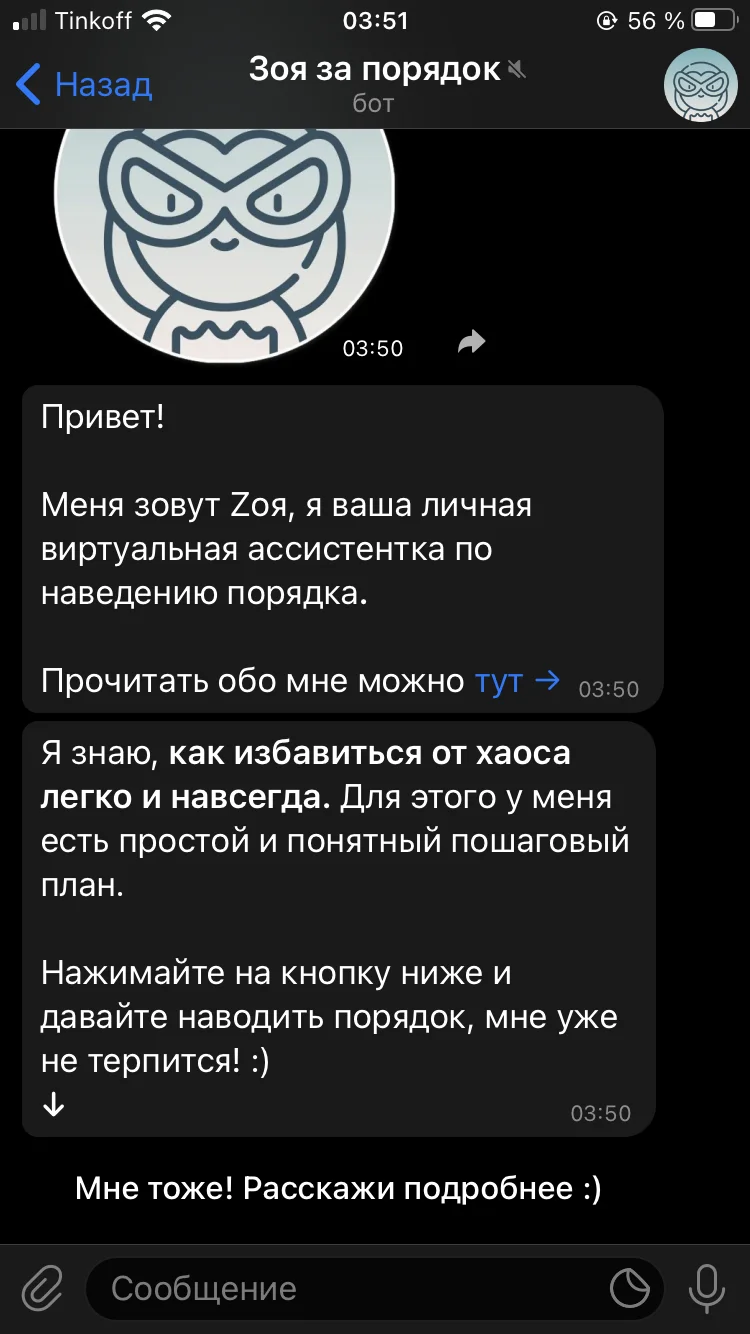Open the тут link about Zoя
This screenshot has height=1334, width=750.
(x=500, y=681)
